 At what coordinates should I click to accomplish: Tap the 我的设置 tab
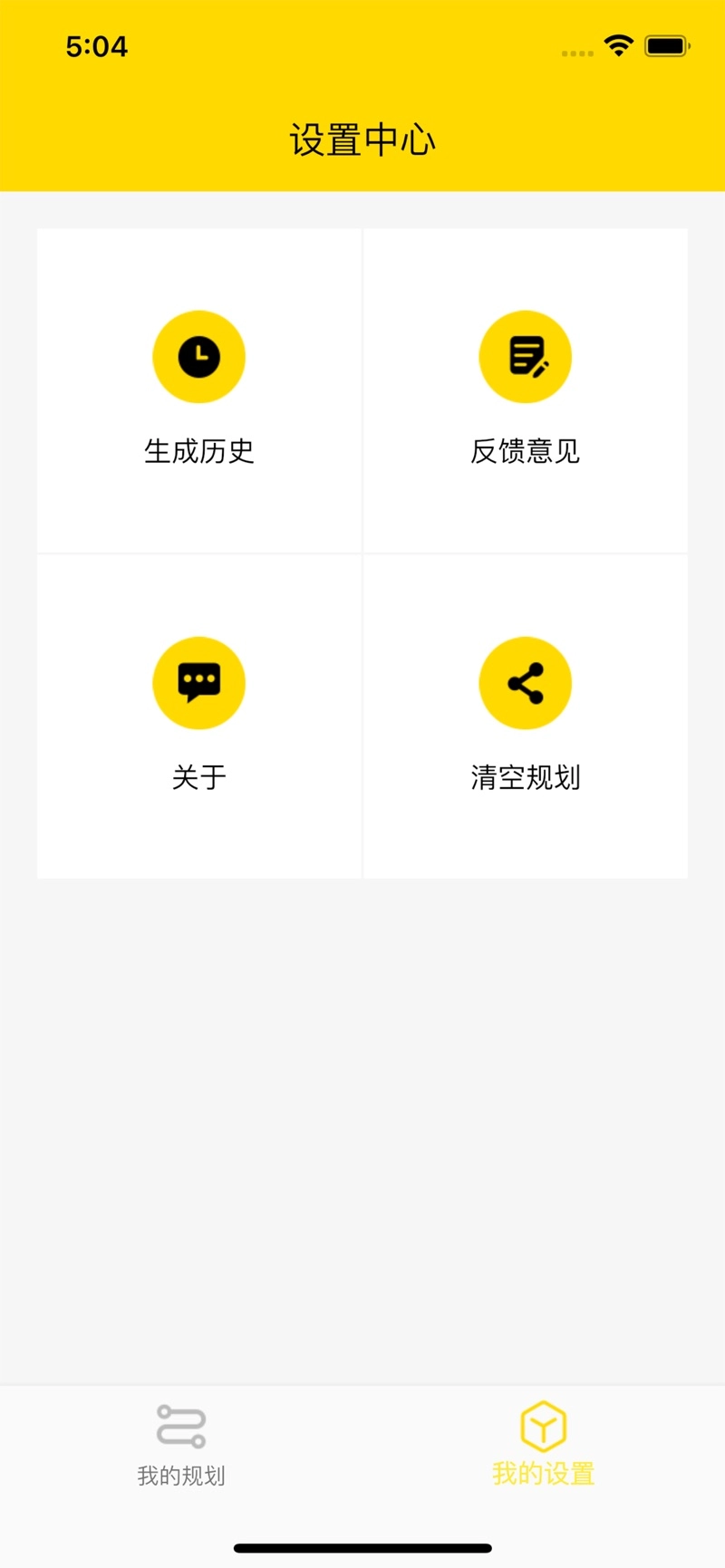pyautogui.click(x=543, y=1446)
